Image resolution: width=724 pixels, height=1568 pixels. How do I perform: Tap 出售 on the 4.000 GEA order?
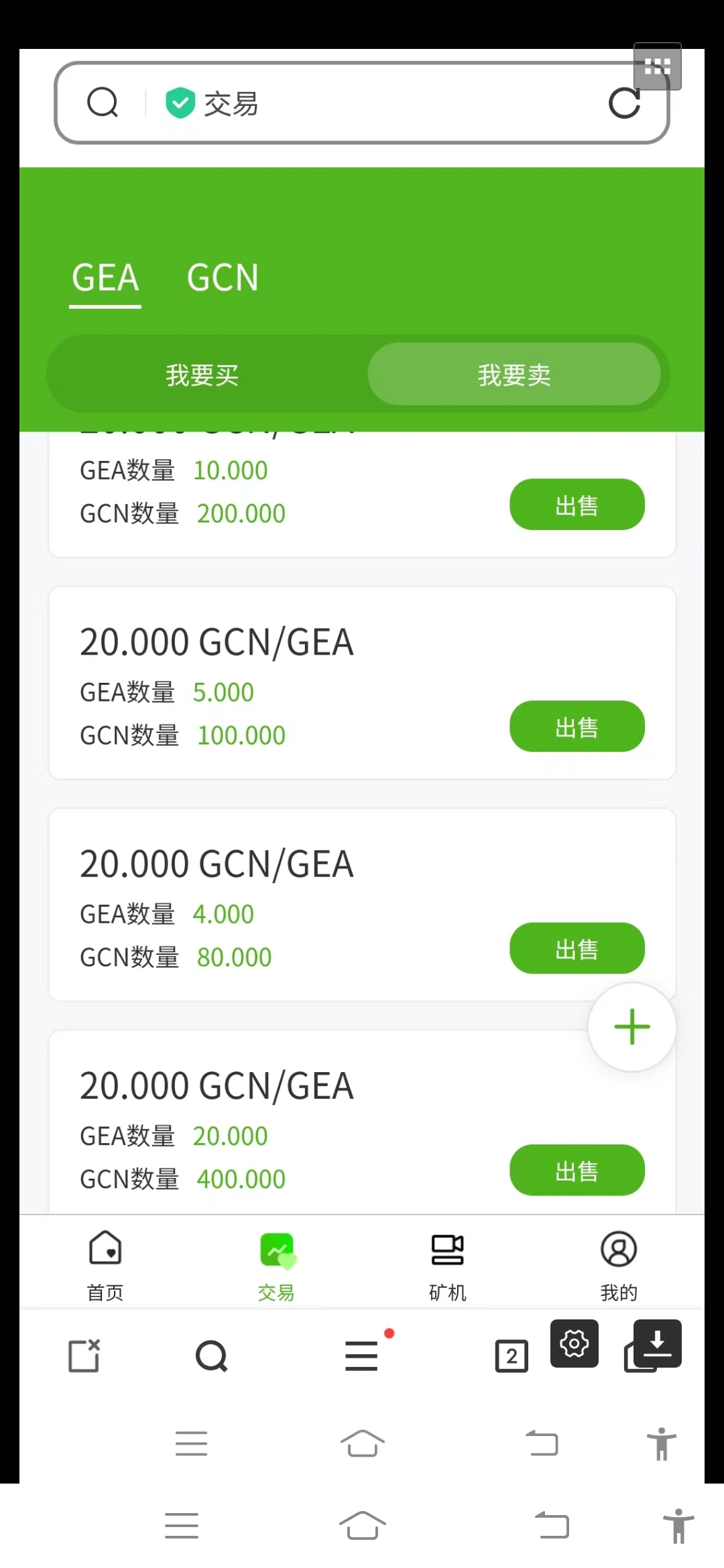[577, 948]
